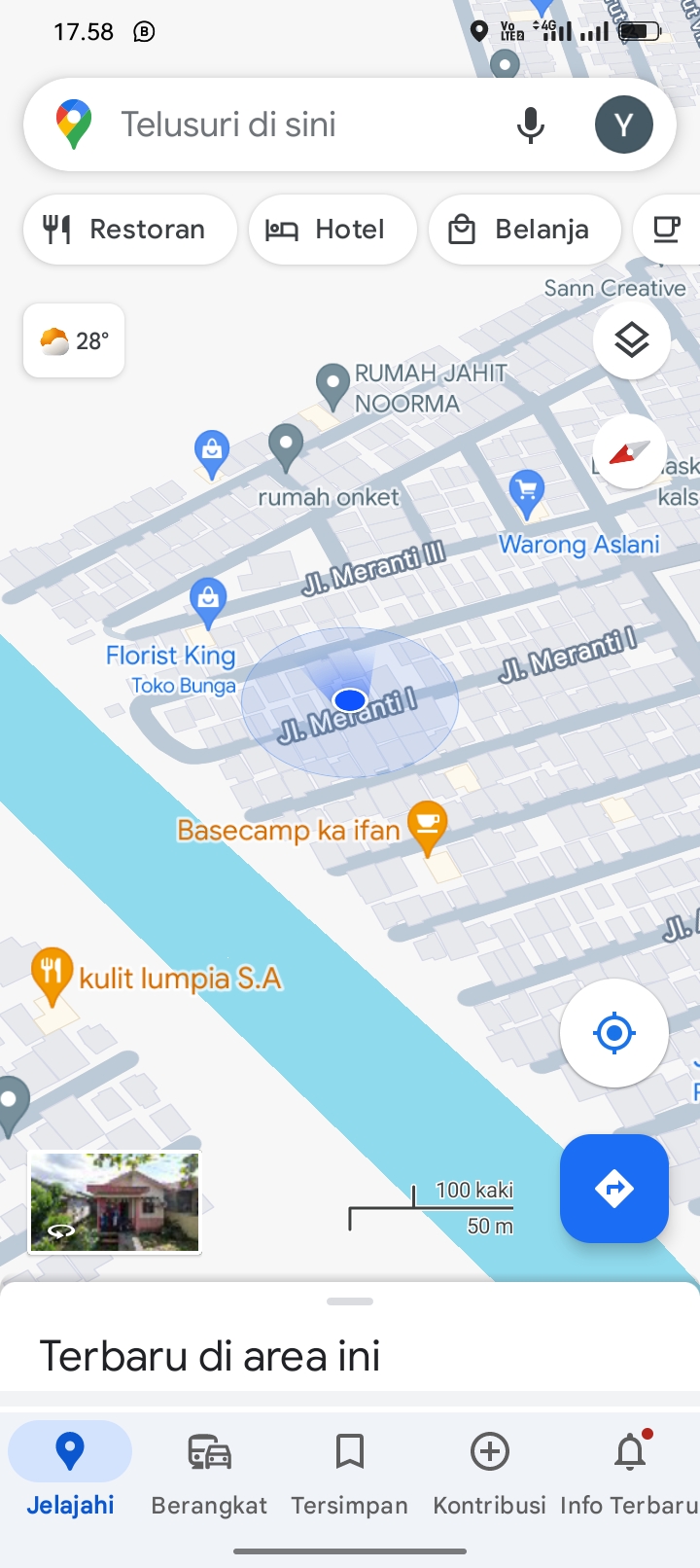
Task: Open the Florist King place marker
Action: (208, 601)
